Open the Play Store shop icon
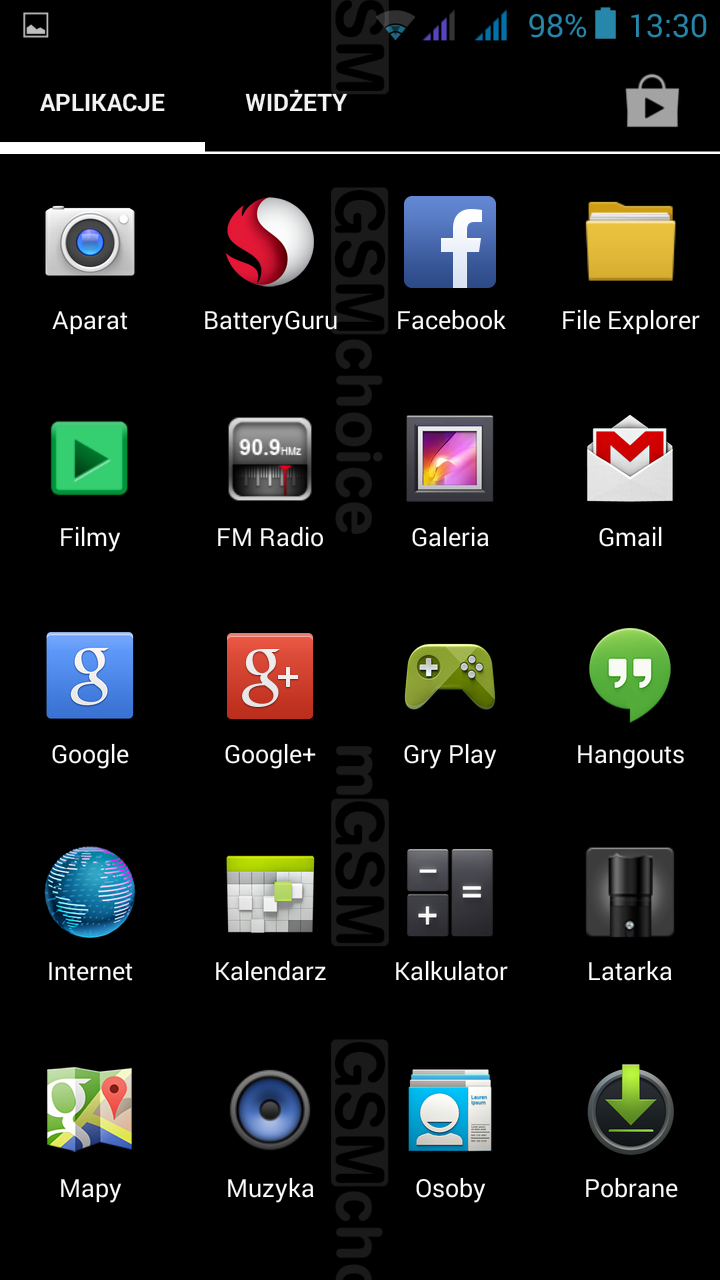The height and width of the screenshot is (1280, 720). pyautogui.click(x=652, y=102)
